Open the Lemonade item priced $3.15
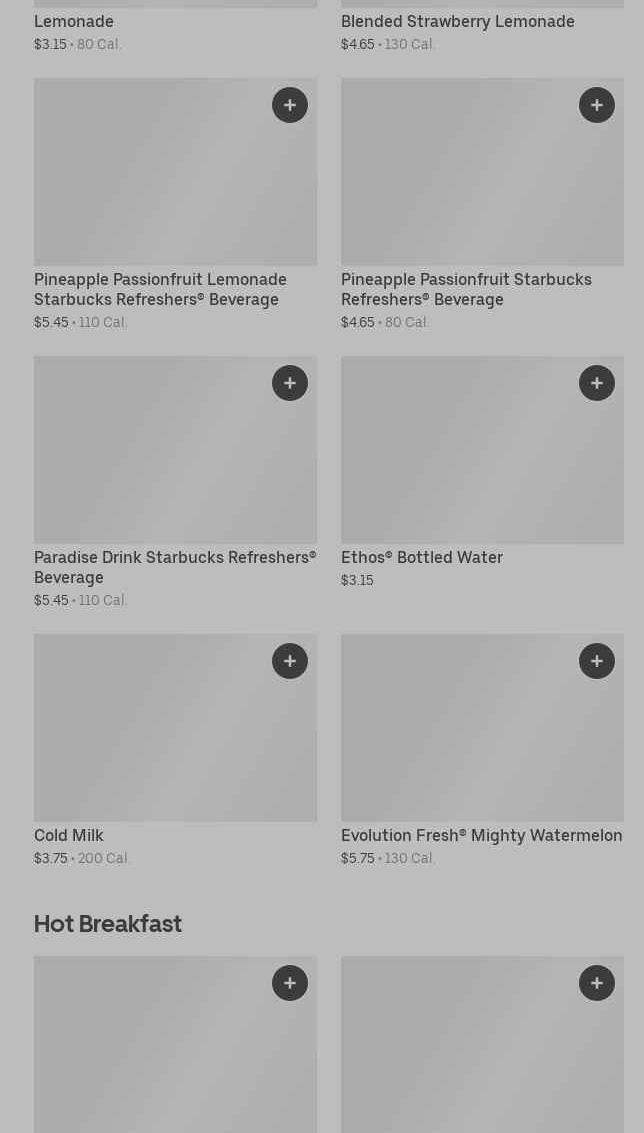Image resolution: width=644 pixels, height=1133 pixels. (x=74, y=21)
